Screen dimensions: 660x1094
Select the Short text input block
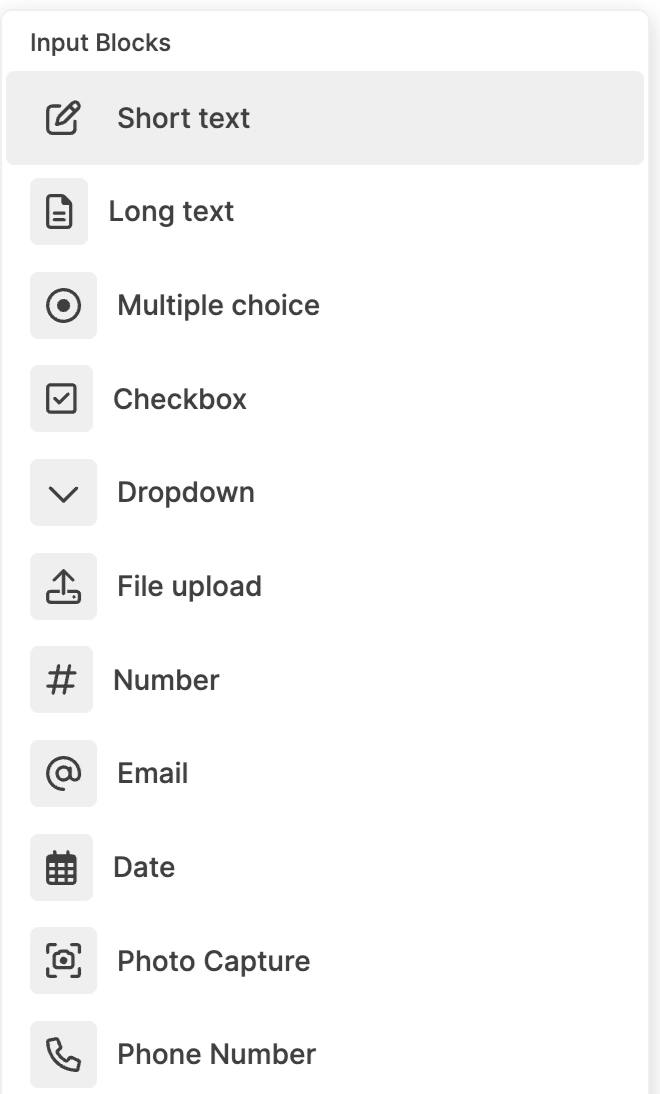[x=183, y=118]
